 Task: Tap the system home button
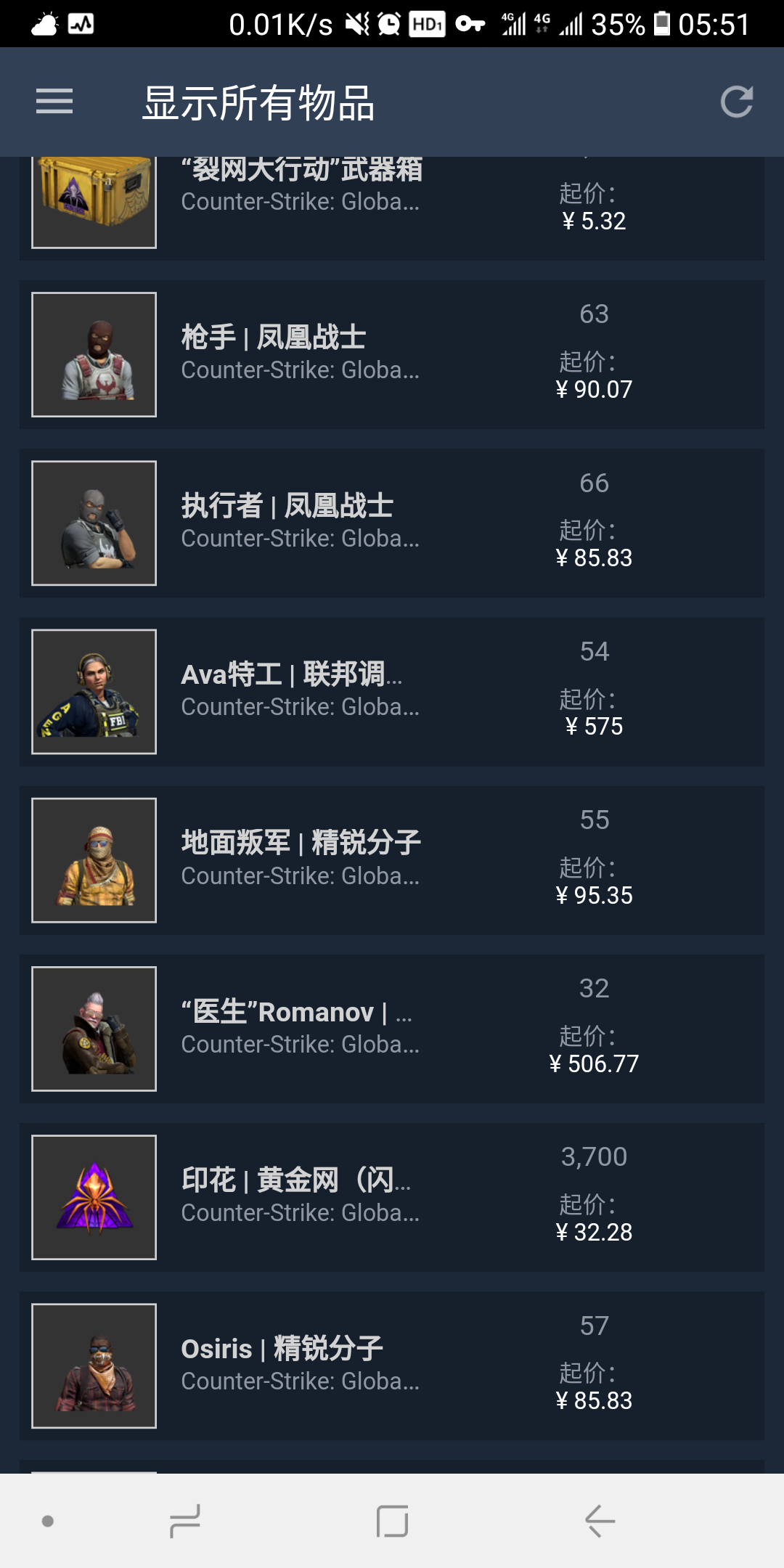392,1521
